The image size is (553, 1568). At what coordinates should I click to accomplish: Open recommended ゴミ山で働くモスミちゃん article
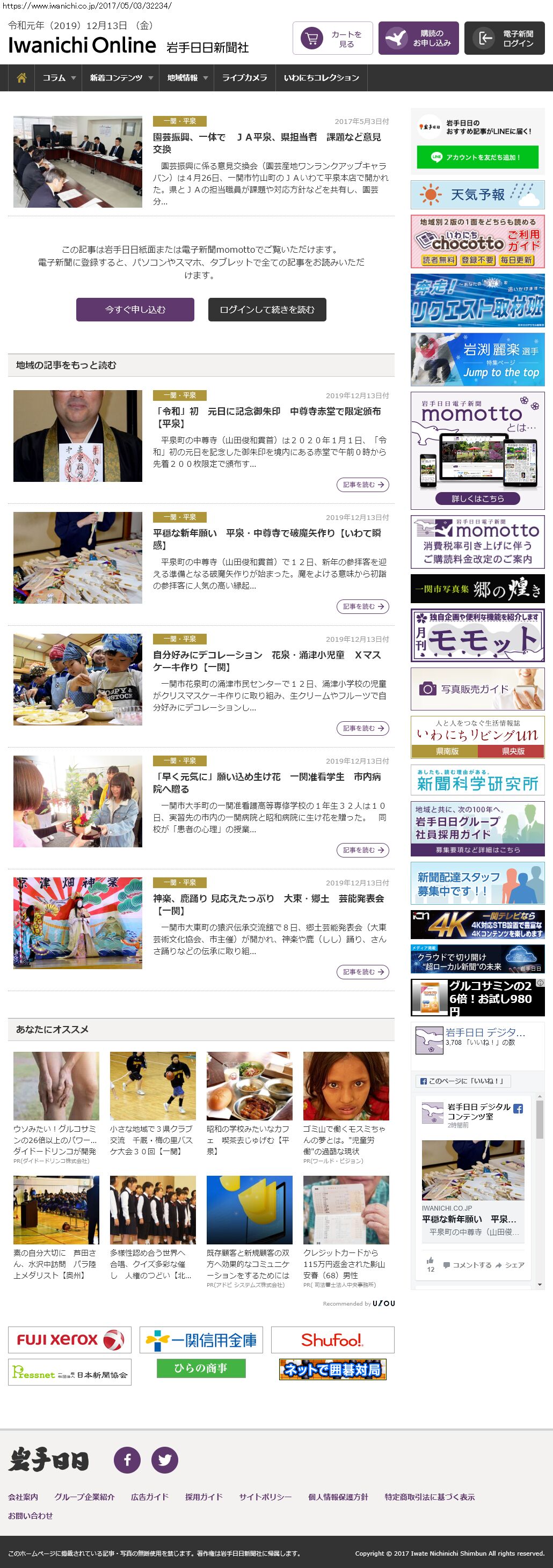pos(345,1139)
